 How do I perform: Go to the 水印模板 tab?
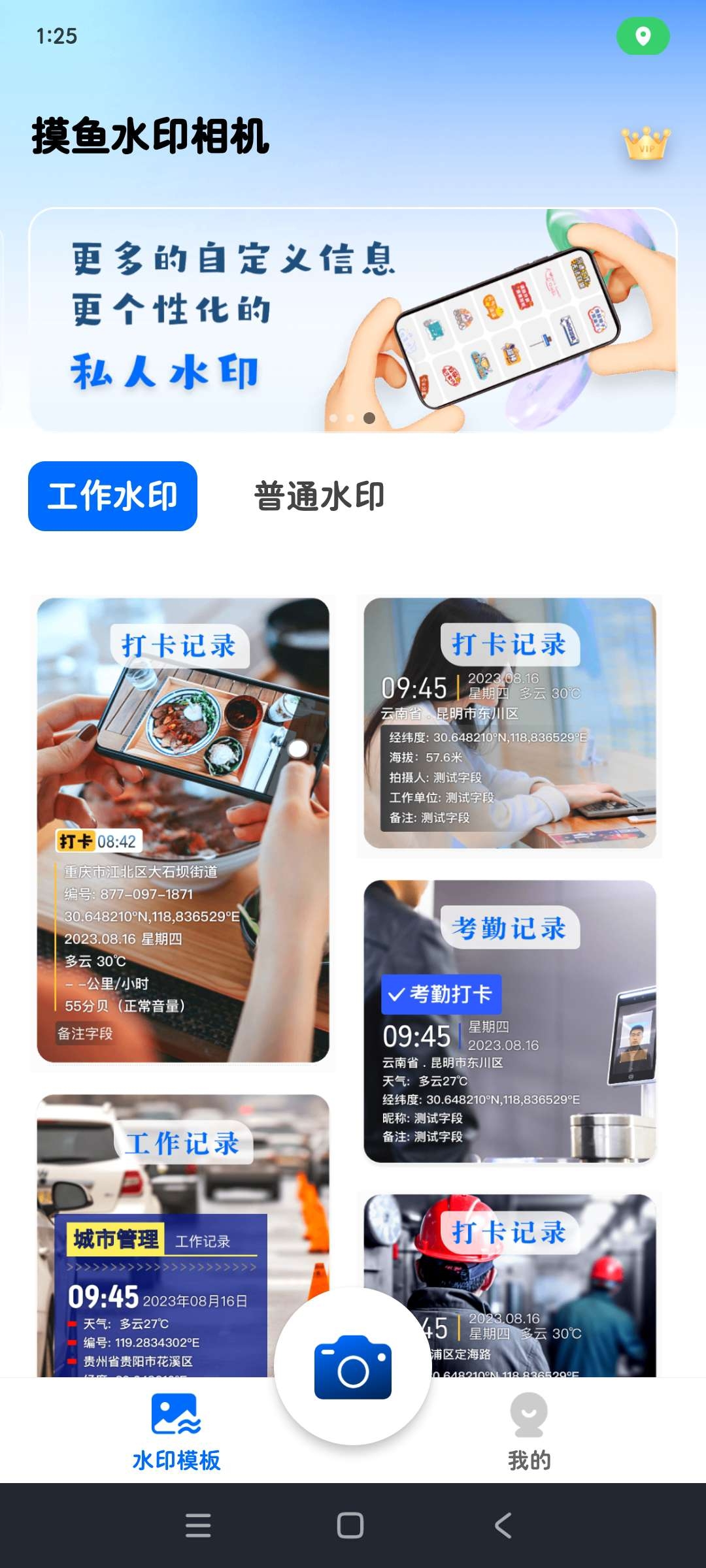[x=176, y=1432]
